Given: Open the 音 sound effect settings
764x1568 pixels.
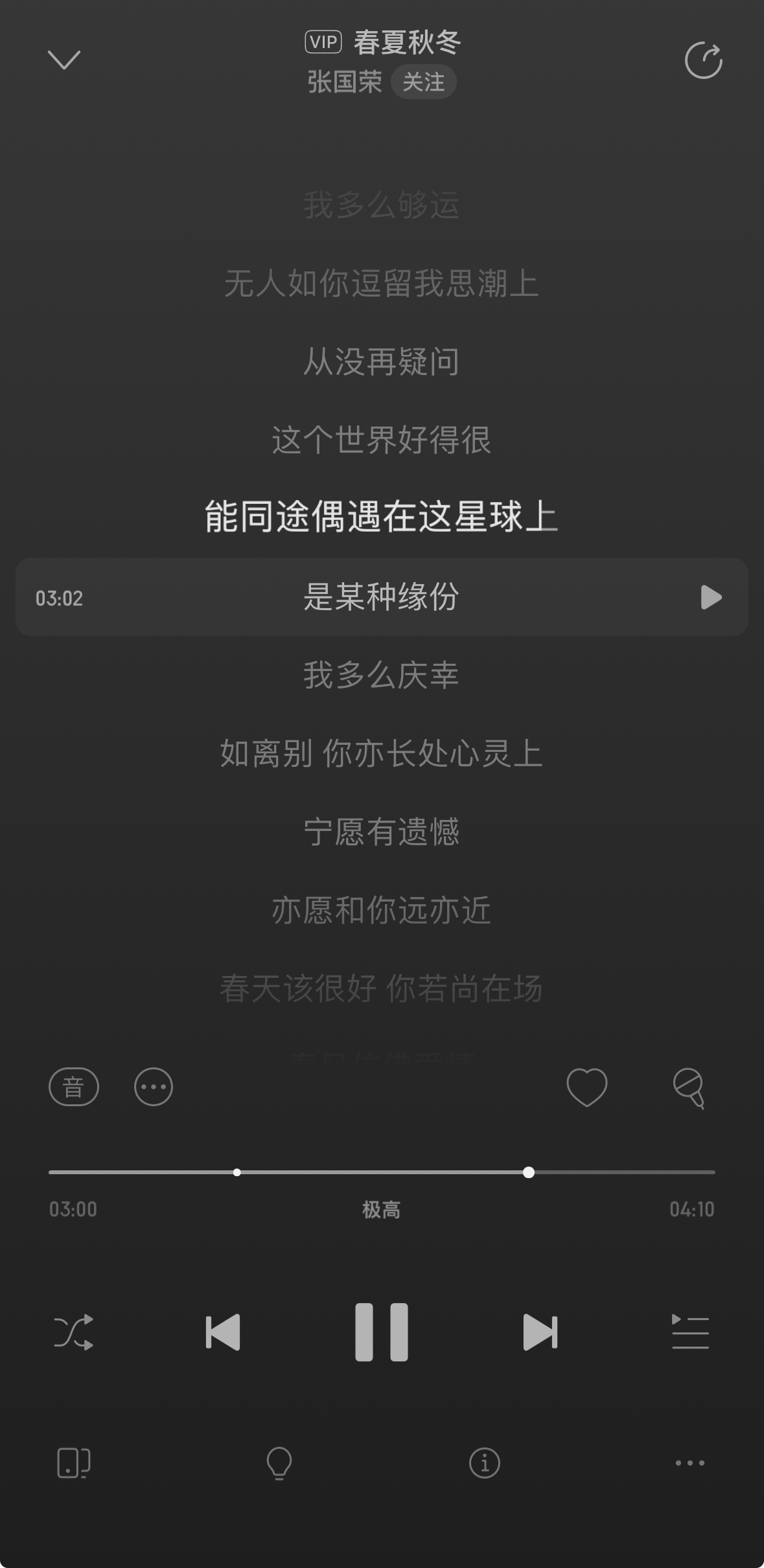Looking at the screenshot, I should coord(74,1087).
